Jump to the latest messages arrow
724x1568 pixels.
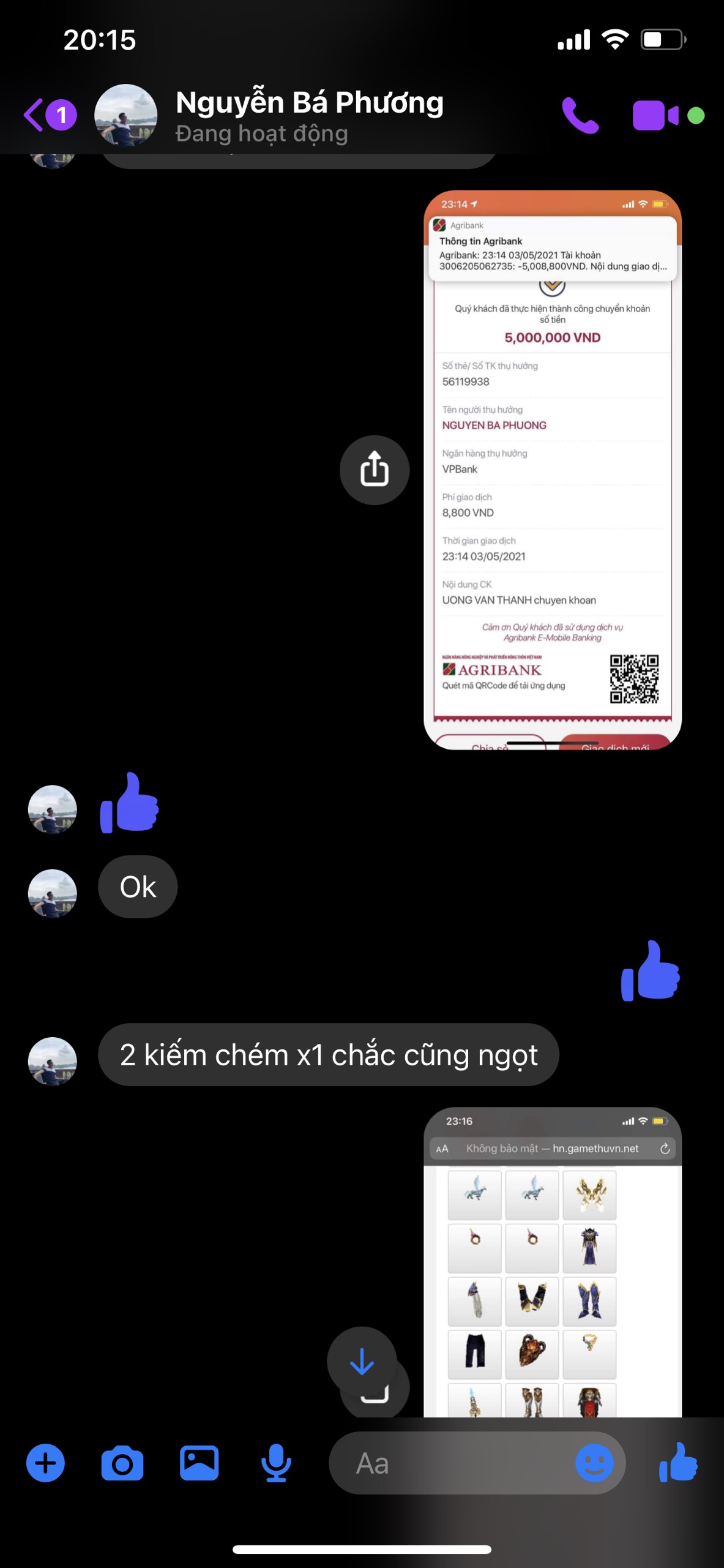pos(362,1361)
